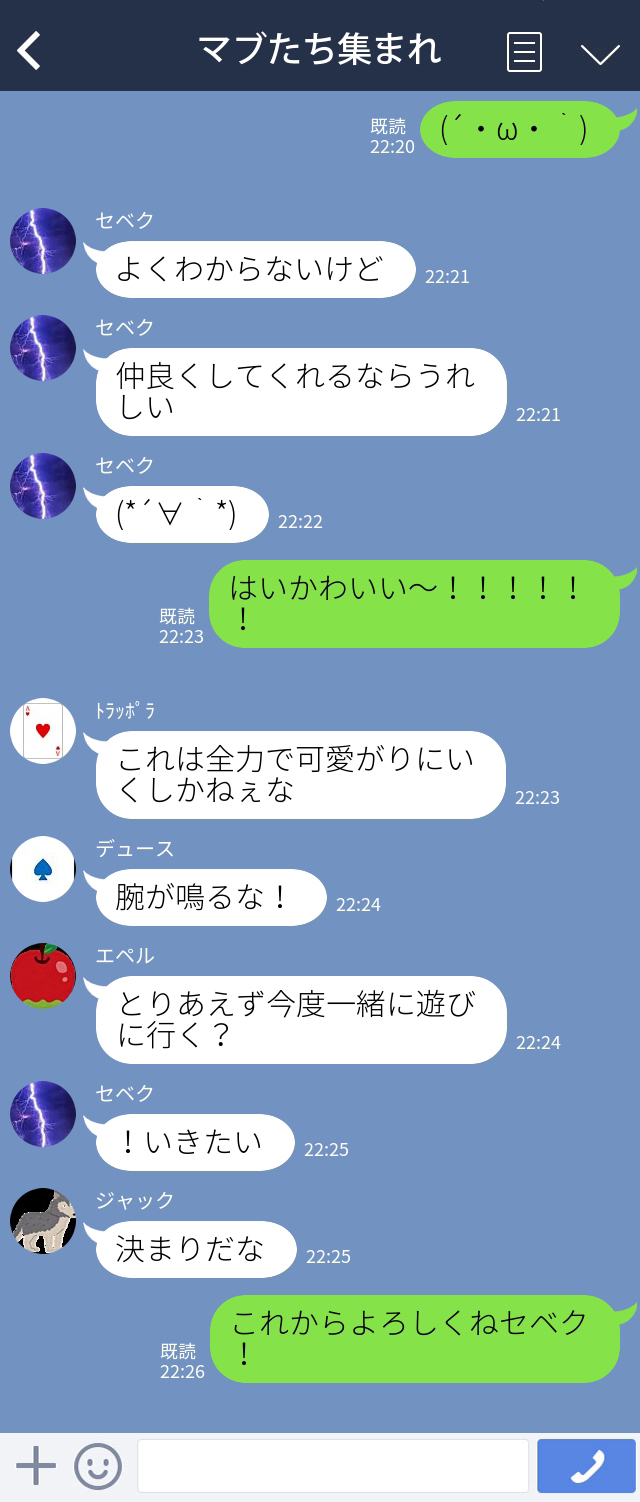View トラッポラ's profile avatar
The height and width of the screenshot is (1502, 640).
[43, 731]
